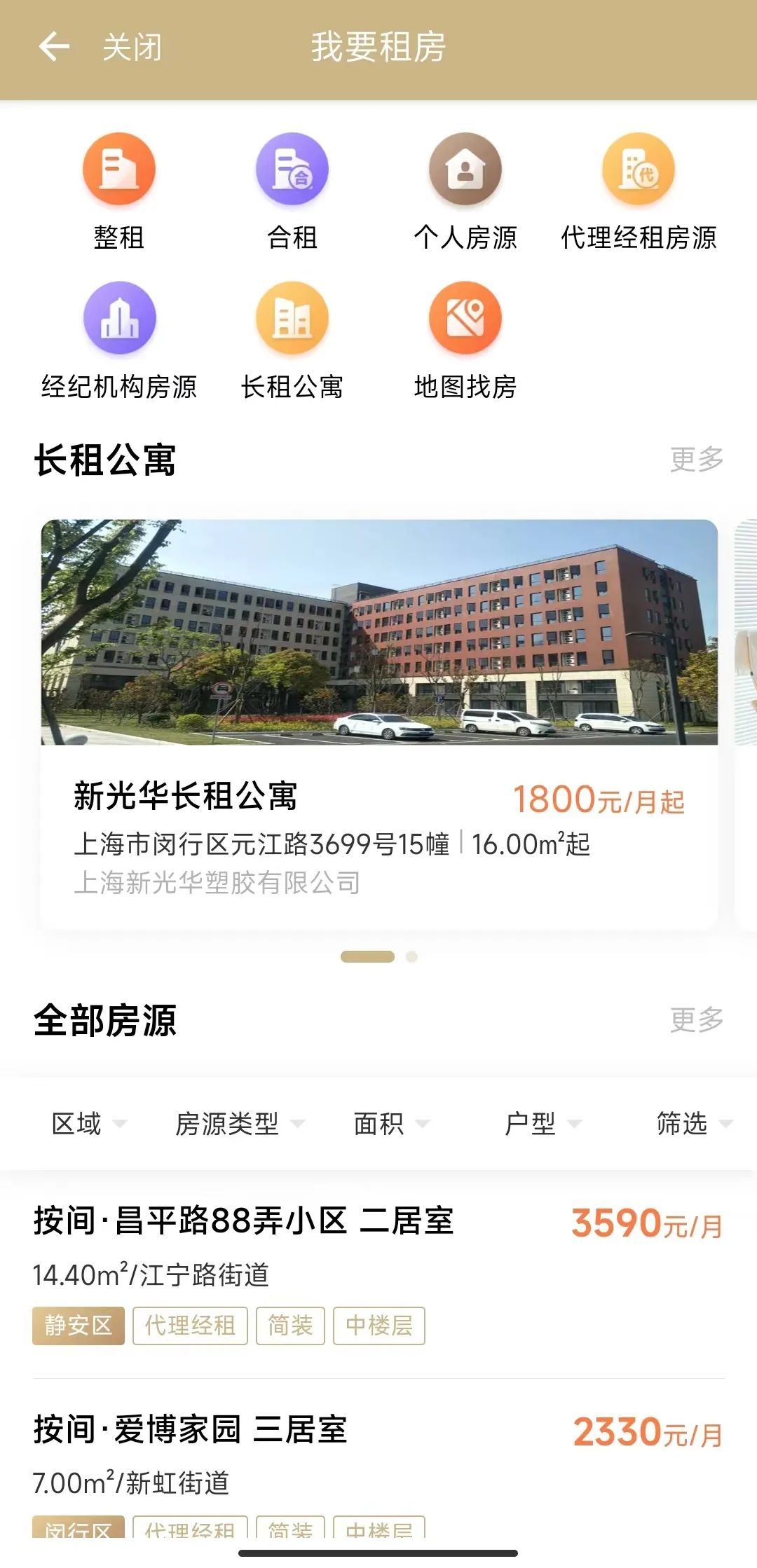View 更多 for 长租公寓 section

point(696,460)
